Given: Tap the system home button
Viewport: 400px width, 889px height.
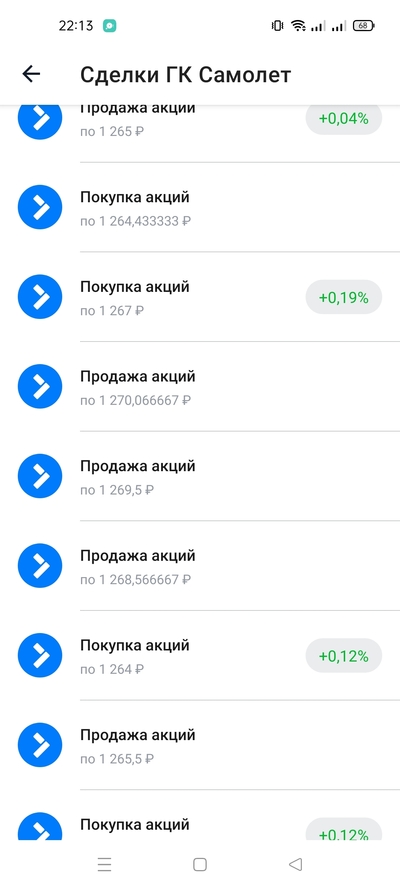Looking at the screenshot, I should tap(199, 864).
